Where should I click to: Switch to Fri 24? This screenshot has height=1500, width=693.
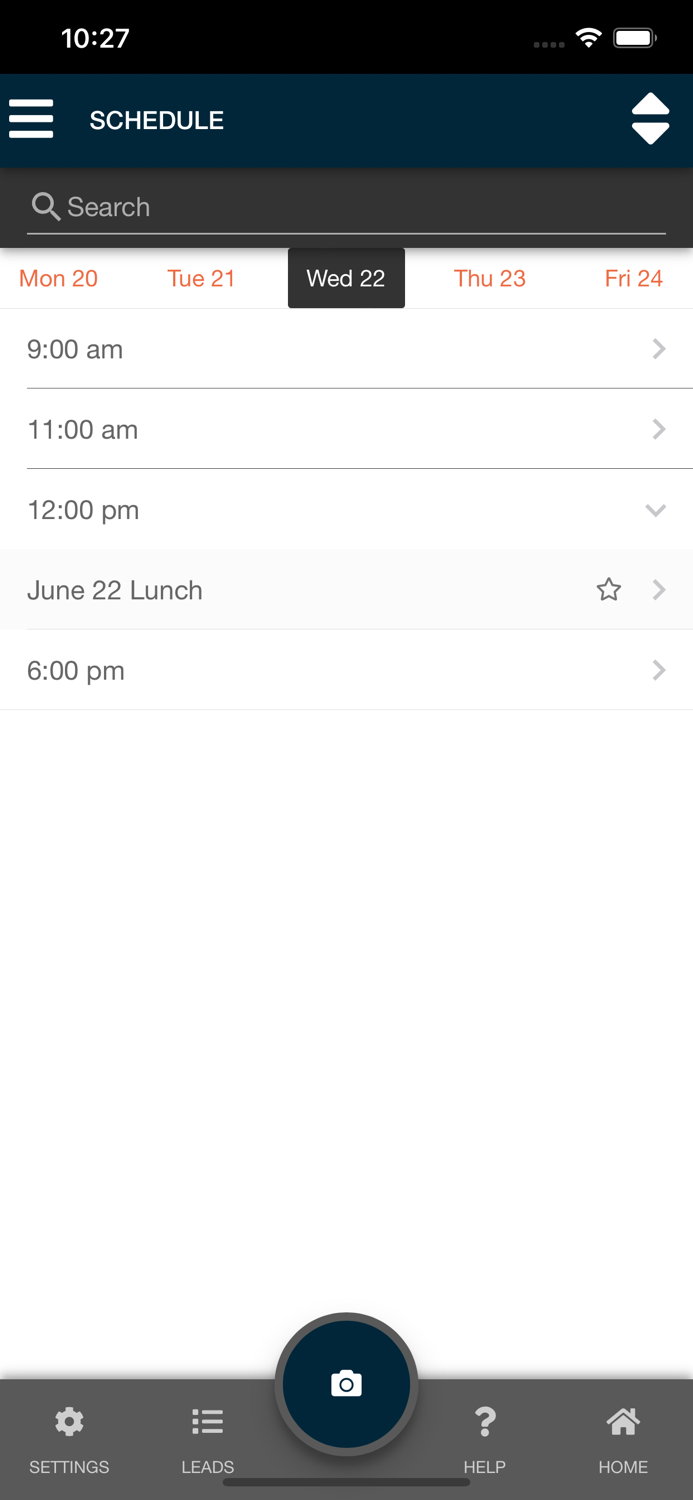633,278
